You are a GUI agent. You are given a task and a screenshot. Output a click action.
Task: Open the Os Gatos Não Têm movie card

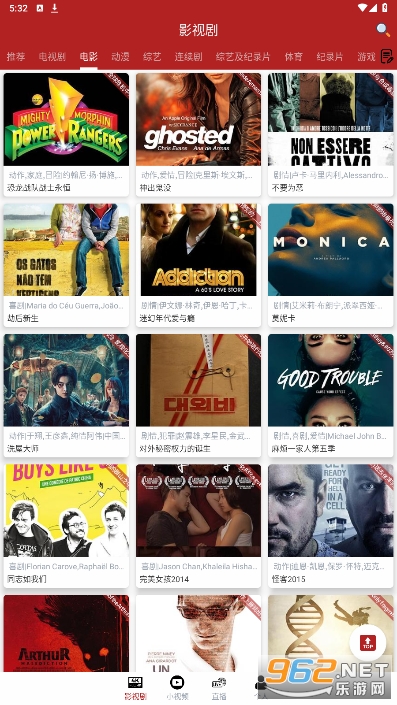click(66, 265)
